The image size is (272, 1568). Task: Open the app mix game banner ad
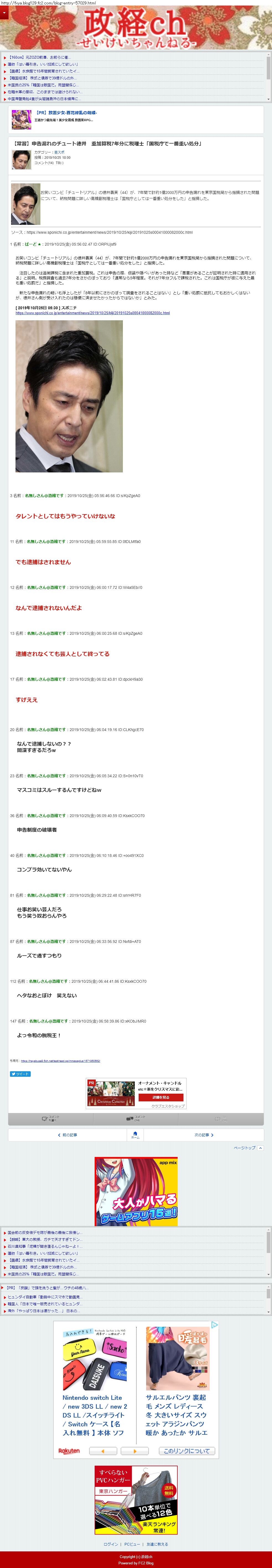[x=136, y=1191]
